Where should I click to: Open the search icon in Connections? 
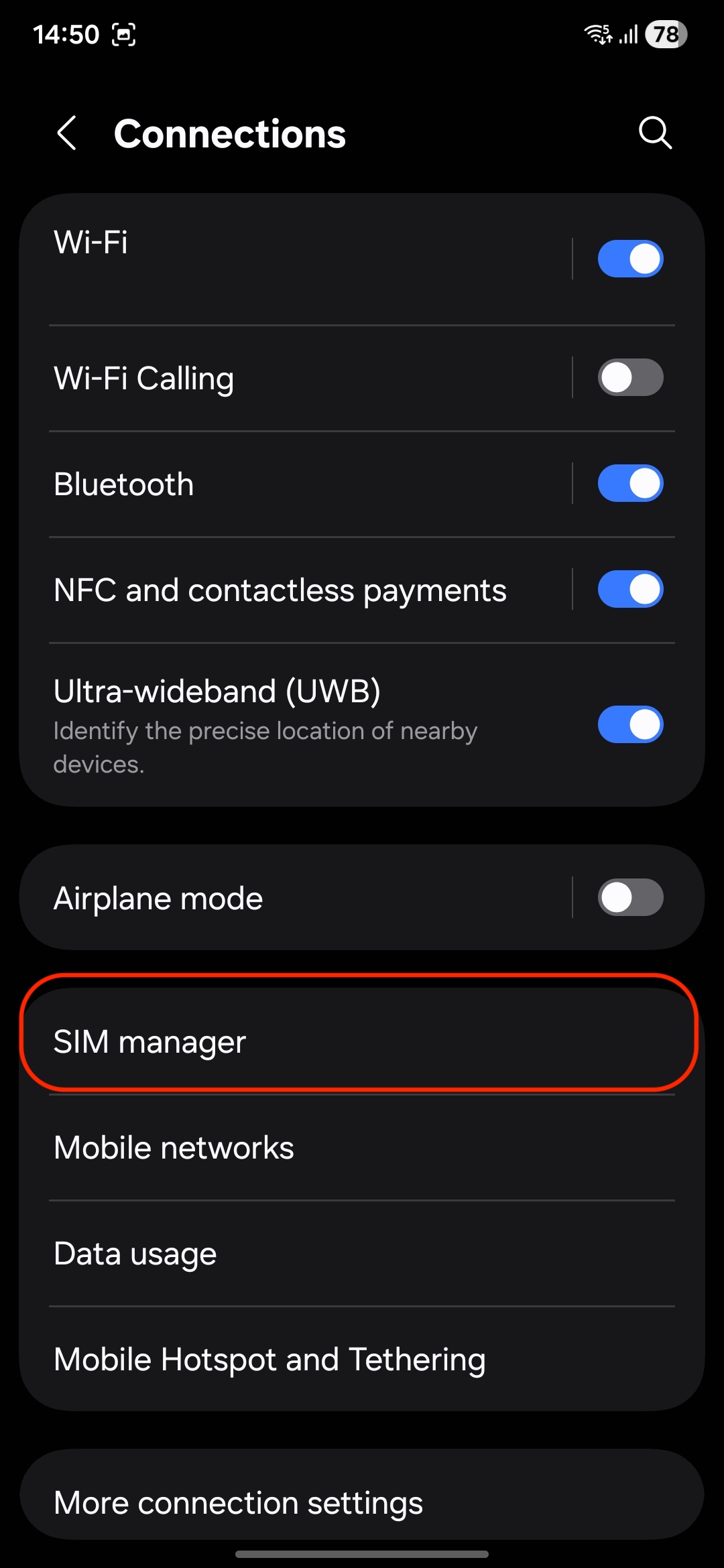tap(654, 133)
